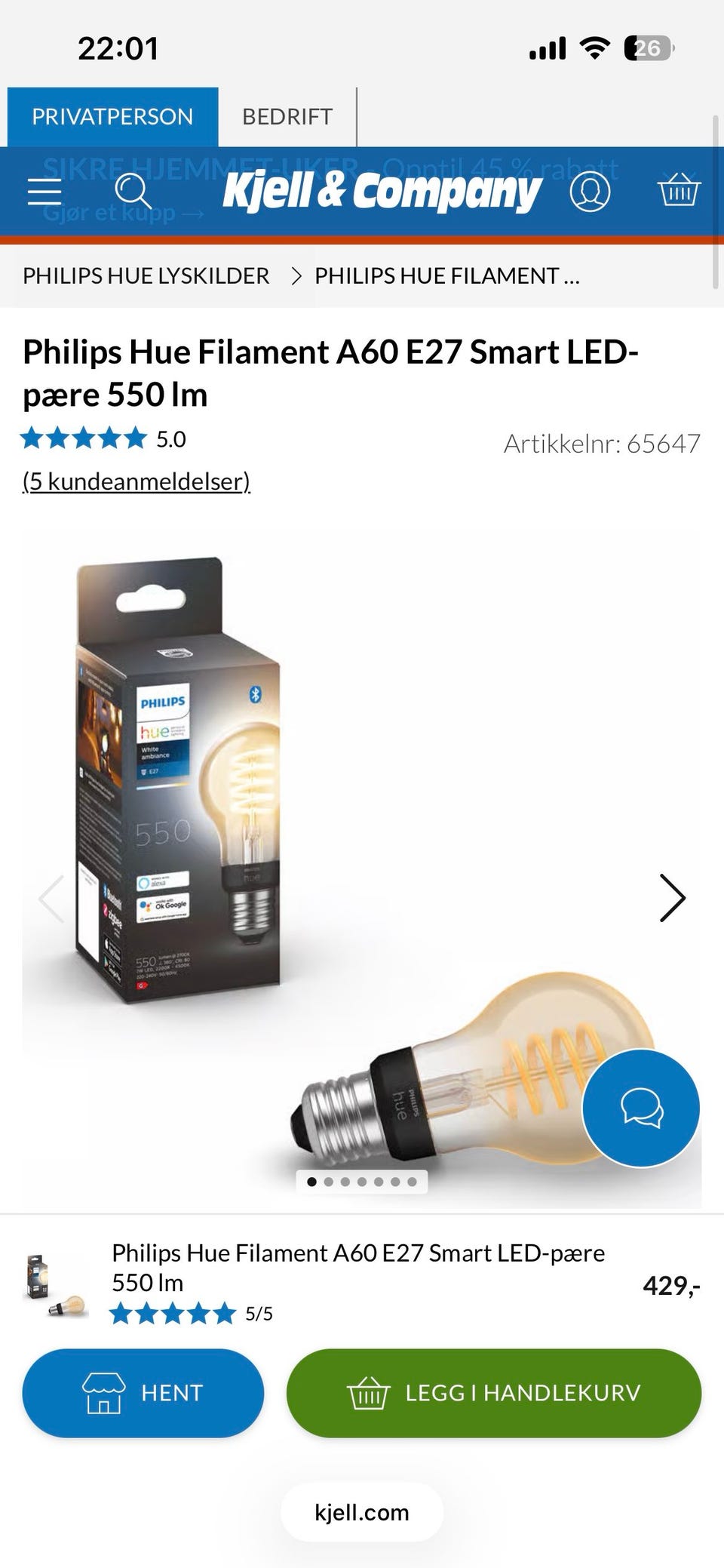
Task: Open the chat support bubble
Action: coord(642,1108)
